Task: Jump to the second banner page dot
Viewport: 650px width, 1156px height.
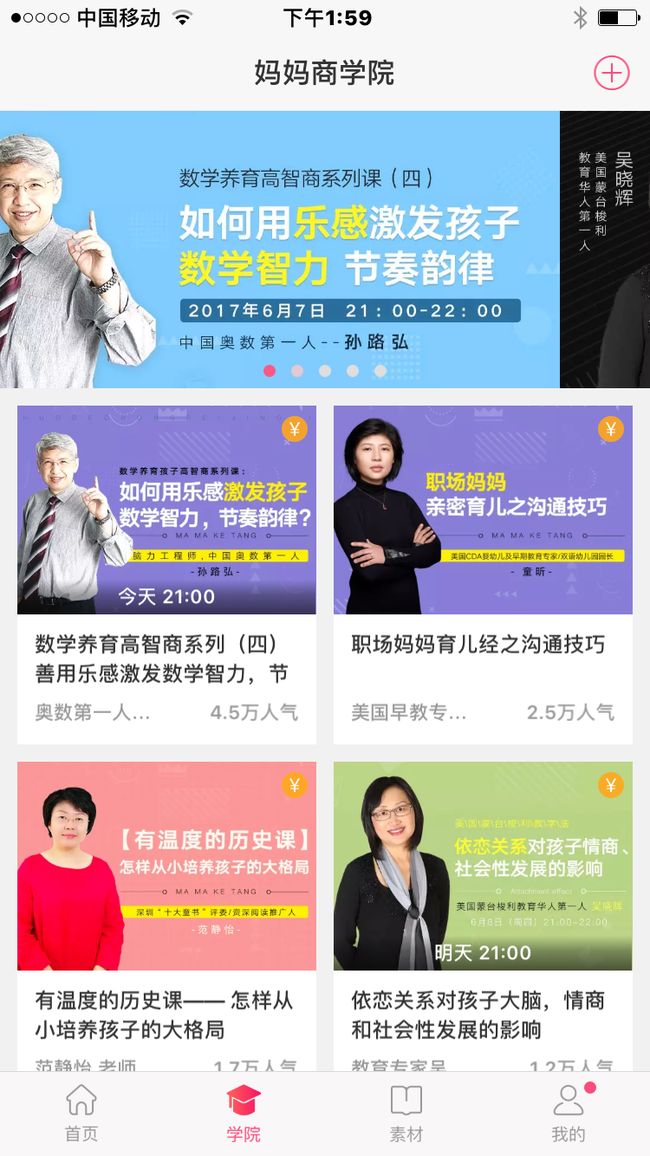Action: (x=297, y=371)
